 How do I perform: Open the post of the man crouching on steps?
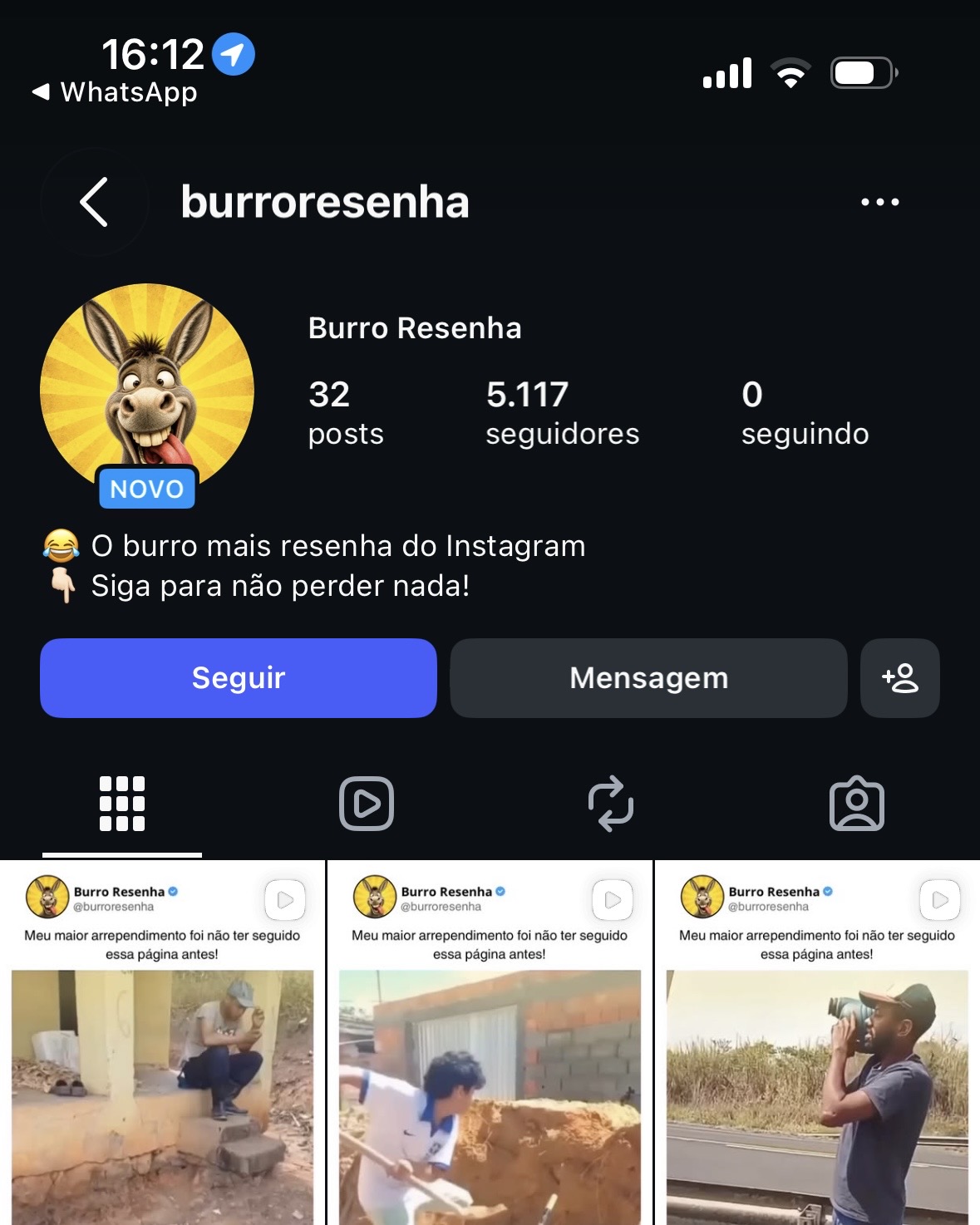point(162,1043)
